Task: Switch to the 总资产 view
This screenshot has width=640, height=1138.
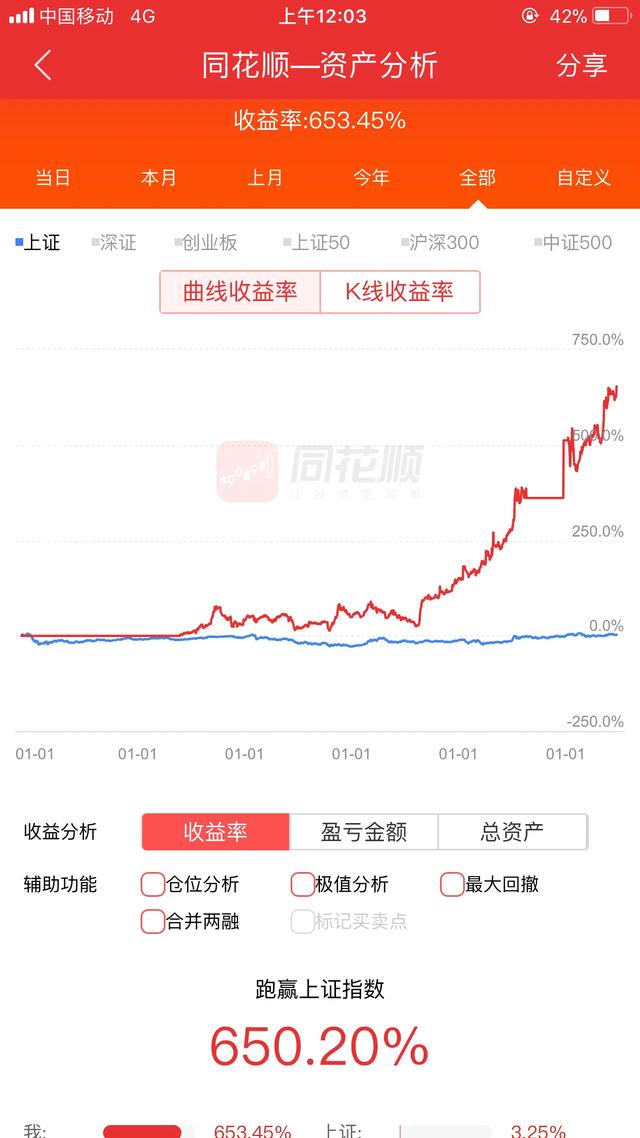Action: (512, 832)
